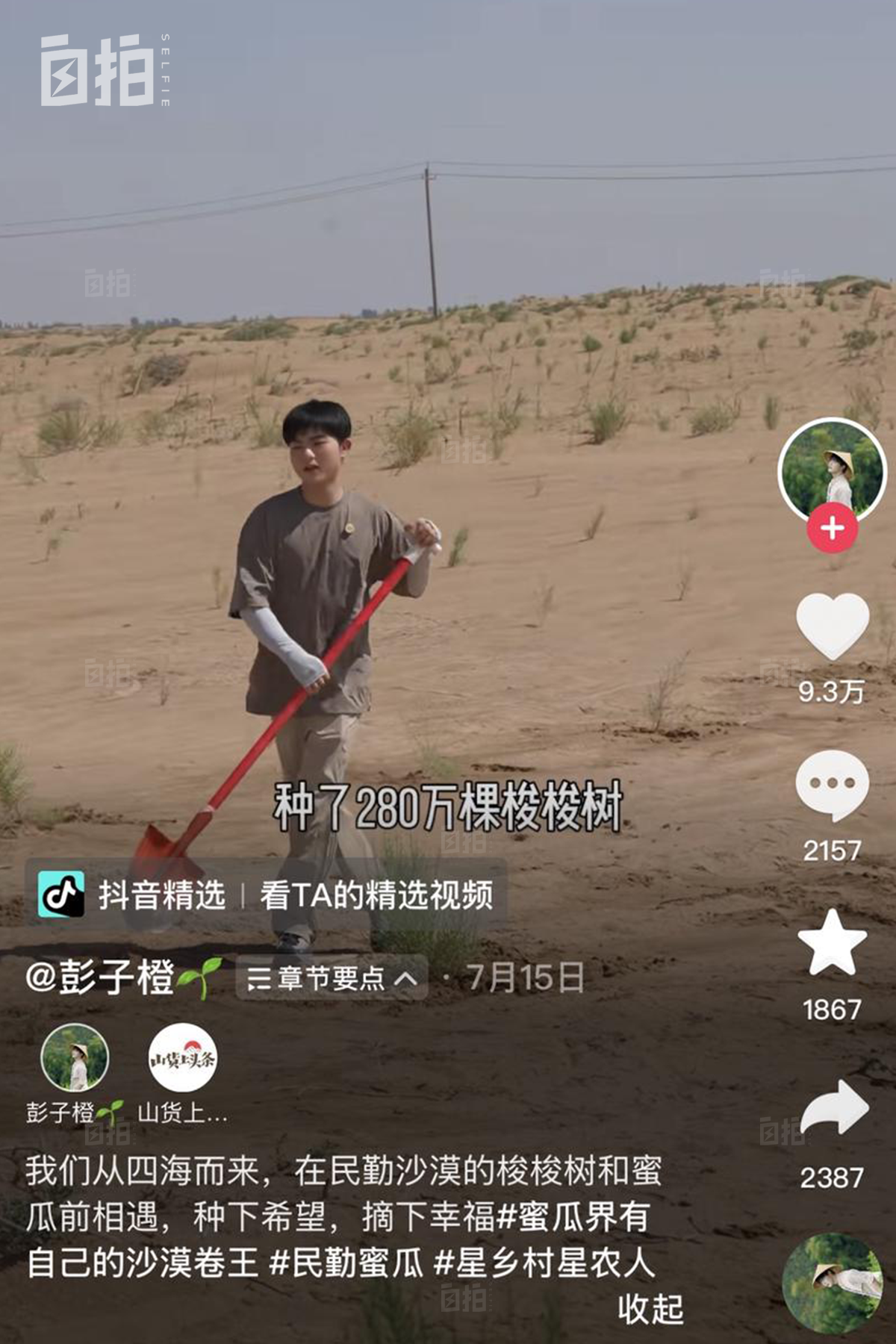Open the spinning music disc
Viewport: 896px width, 1344px height.
832,1283
